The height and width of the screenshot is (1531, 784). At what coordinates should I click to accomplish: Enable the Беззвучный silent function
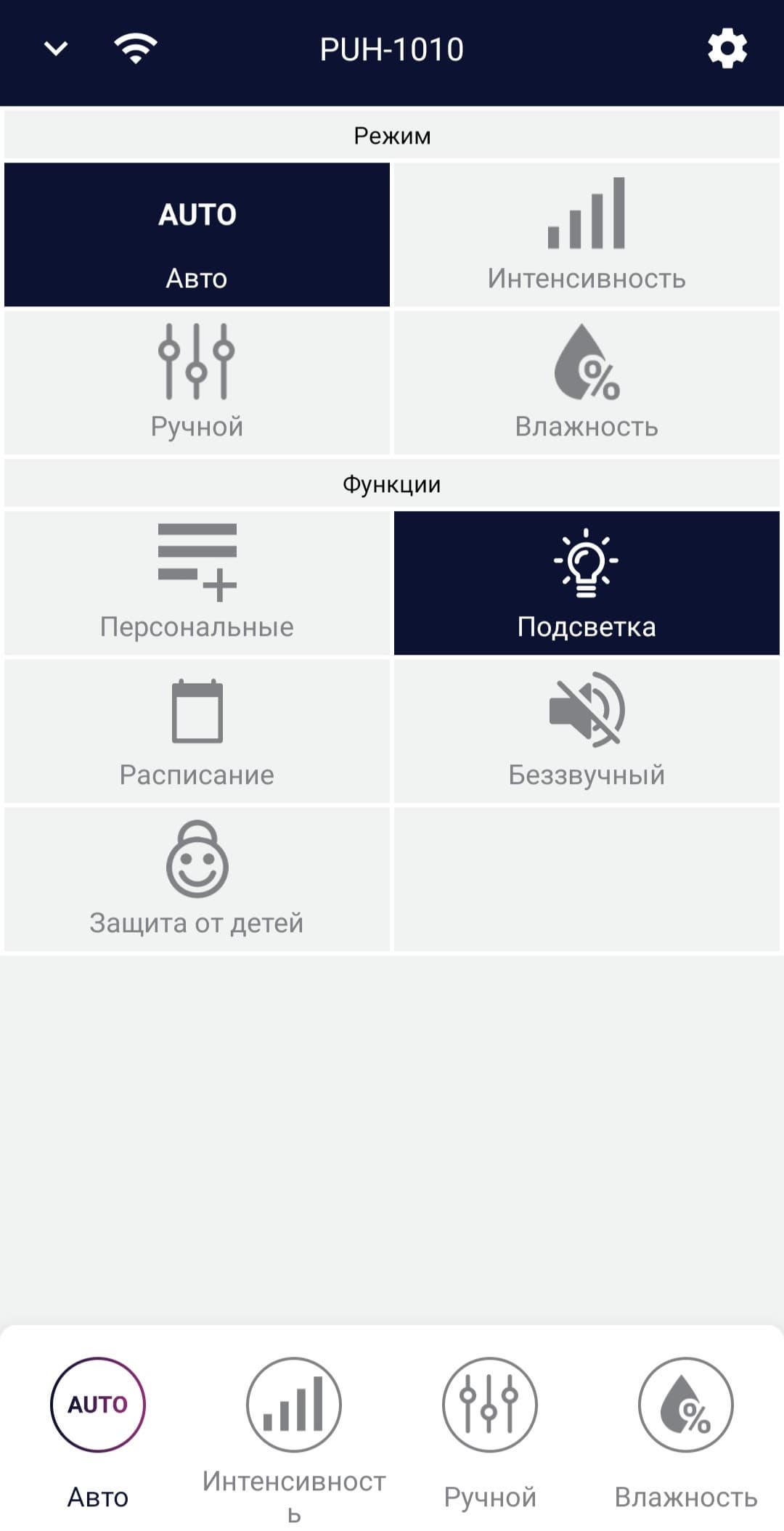coord(587,730)
